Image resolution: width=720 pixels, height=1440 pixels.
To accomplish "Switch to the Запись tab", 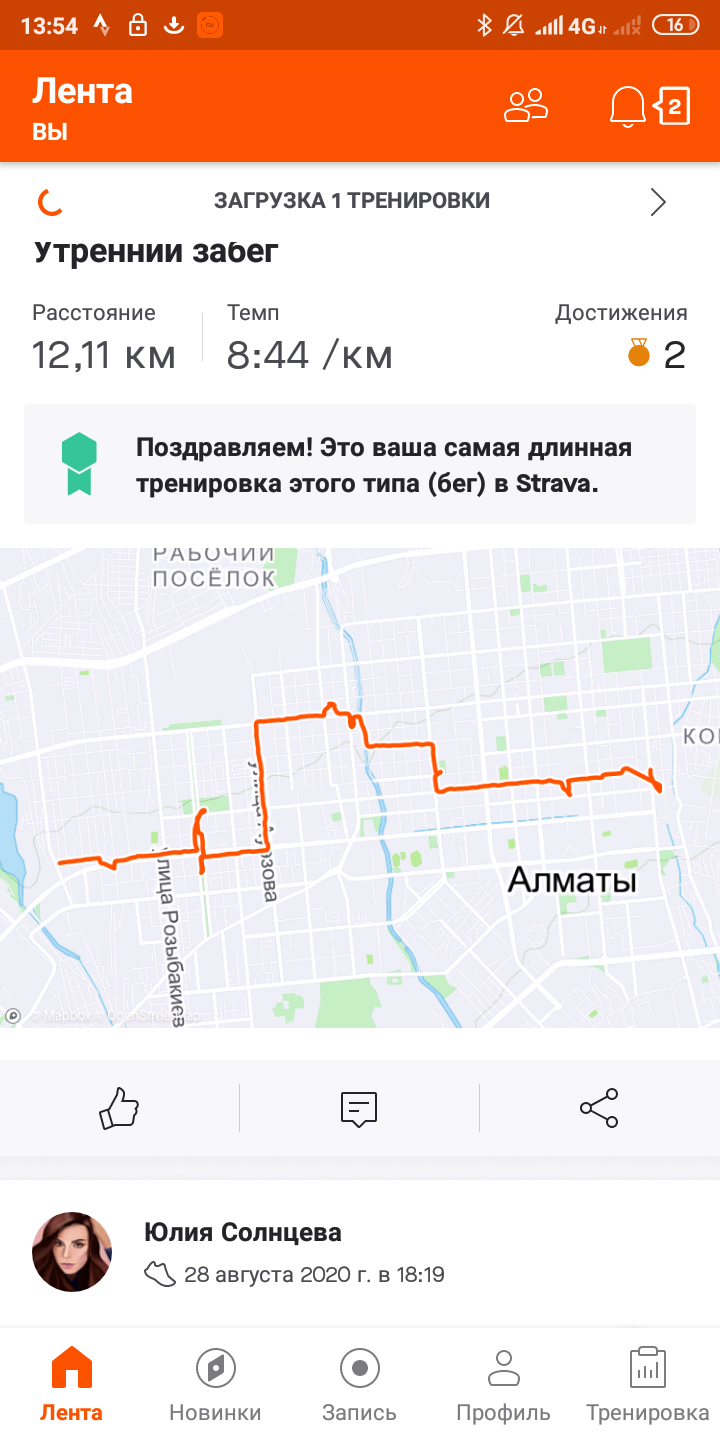I will (359, 1385).
